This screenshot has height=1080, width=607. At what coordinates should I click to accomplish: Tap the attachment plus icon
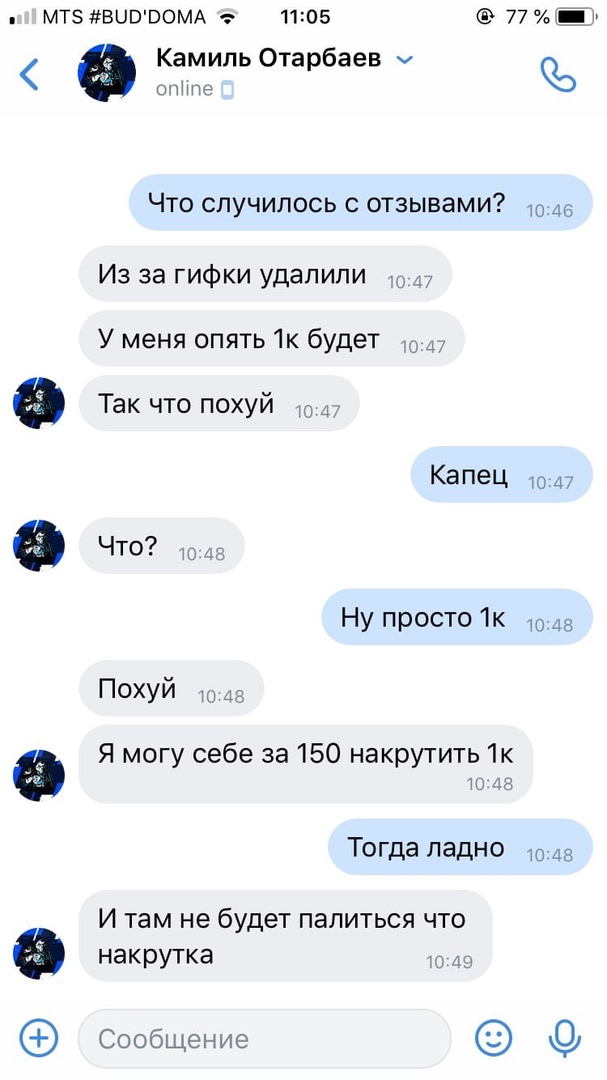pos(39,1037)
